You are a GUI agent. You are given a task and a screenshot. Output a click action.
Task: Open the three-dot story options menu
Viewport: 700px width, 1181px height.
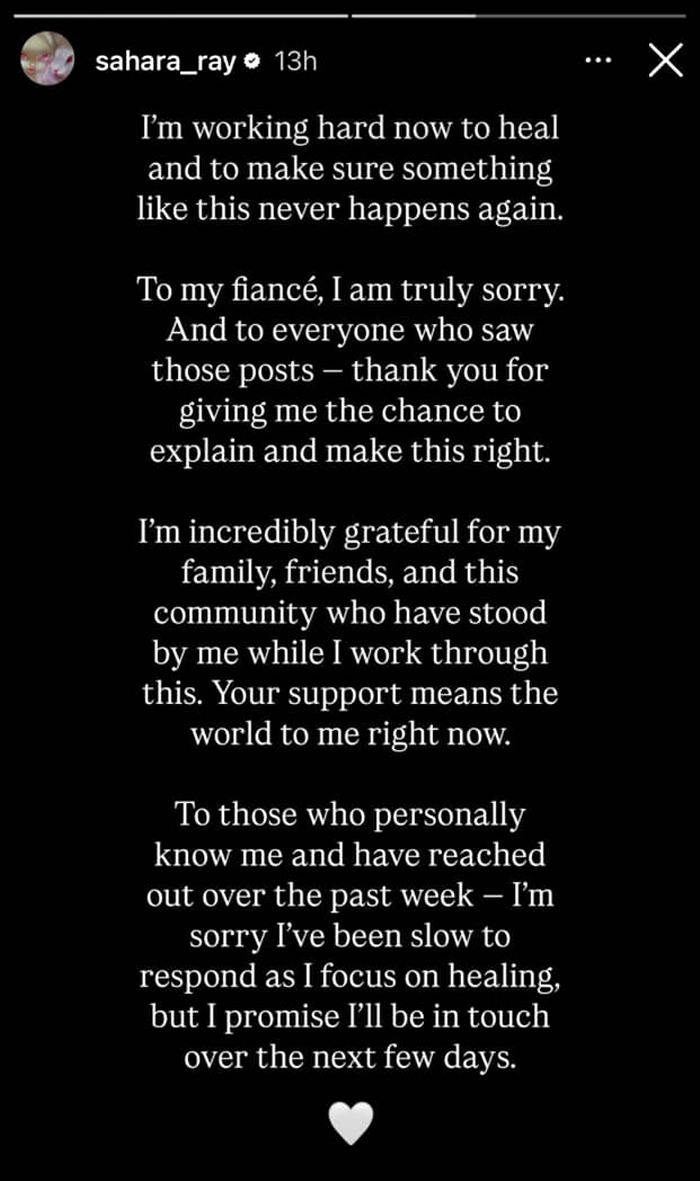pos(597,61)
